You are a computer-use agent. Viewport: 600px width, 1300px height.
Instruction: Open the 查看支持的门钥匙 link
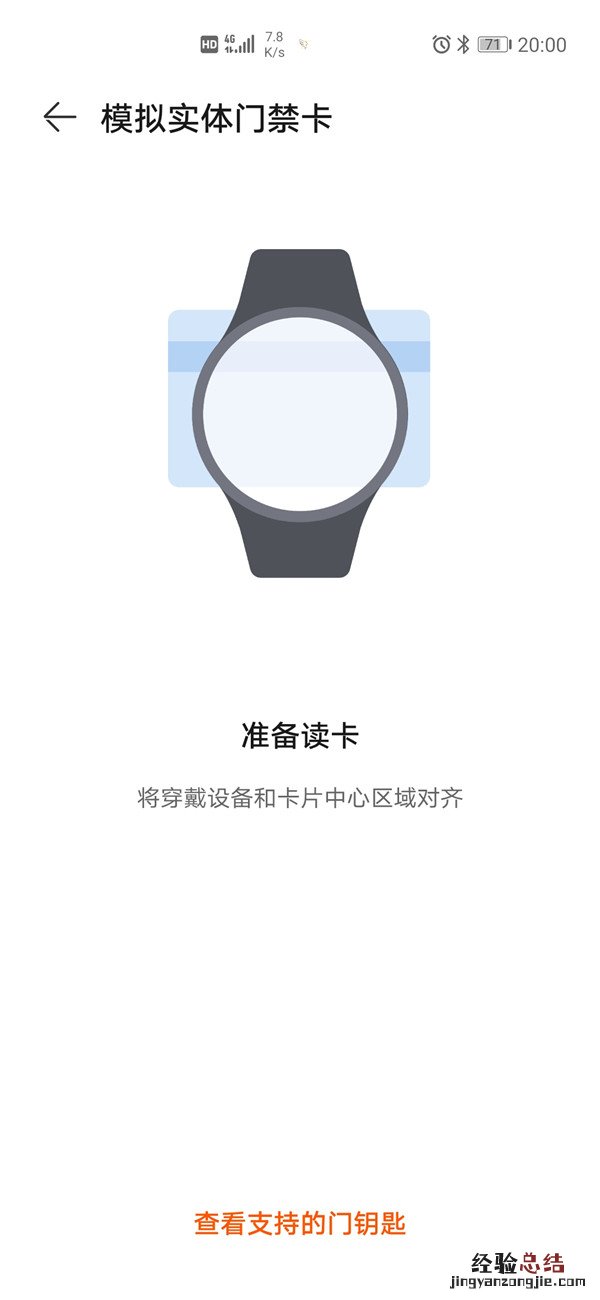coord(300,1222)
